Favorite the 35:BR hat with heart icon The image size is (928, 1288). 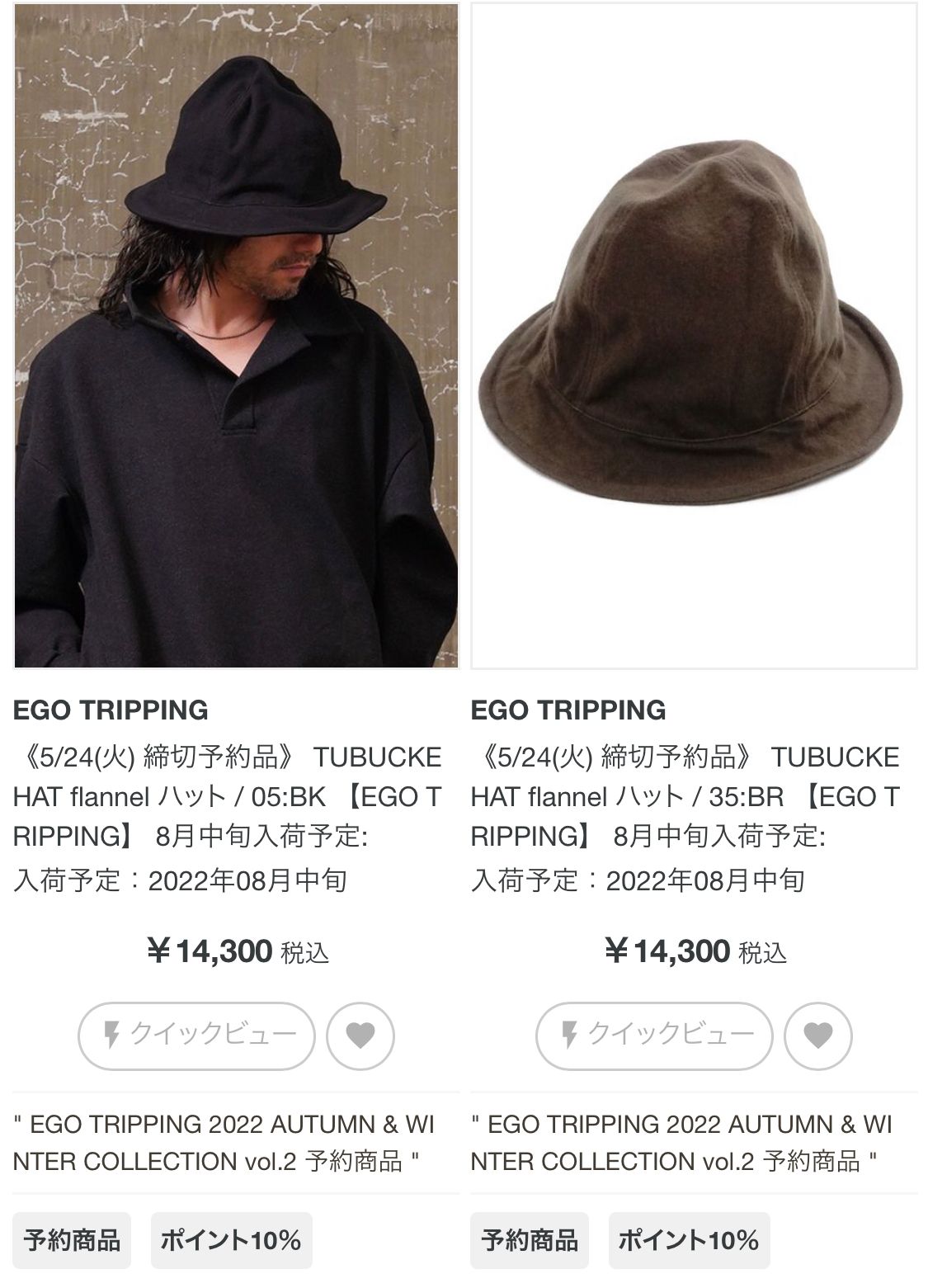817,1036
